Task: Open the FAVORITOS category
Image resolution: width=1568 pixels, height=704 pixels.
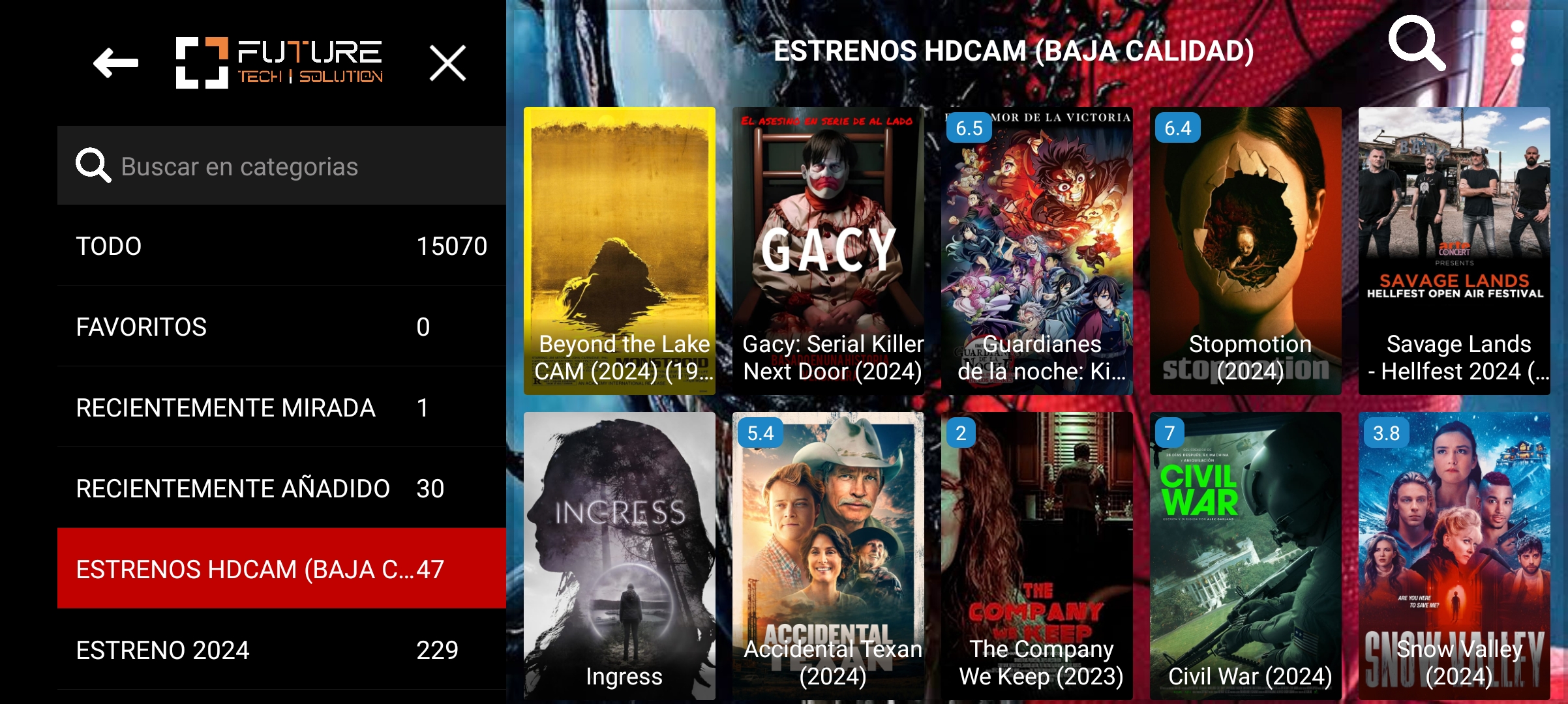Action: point(281,327)
